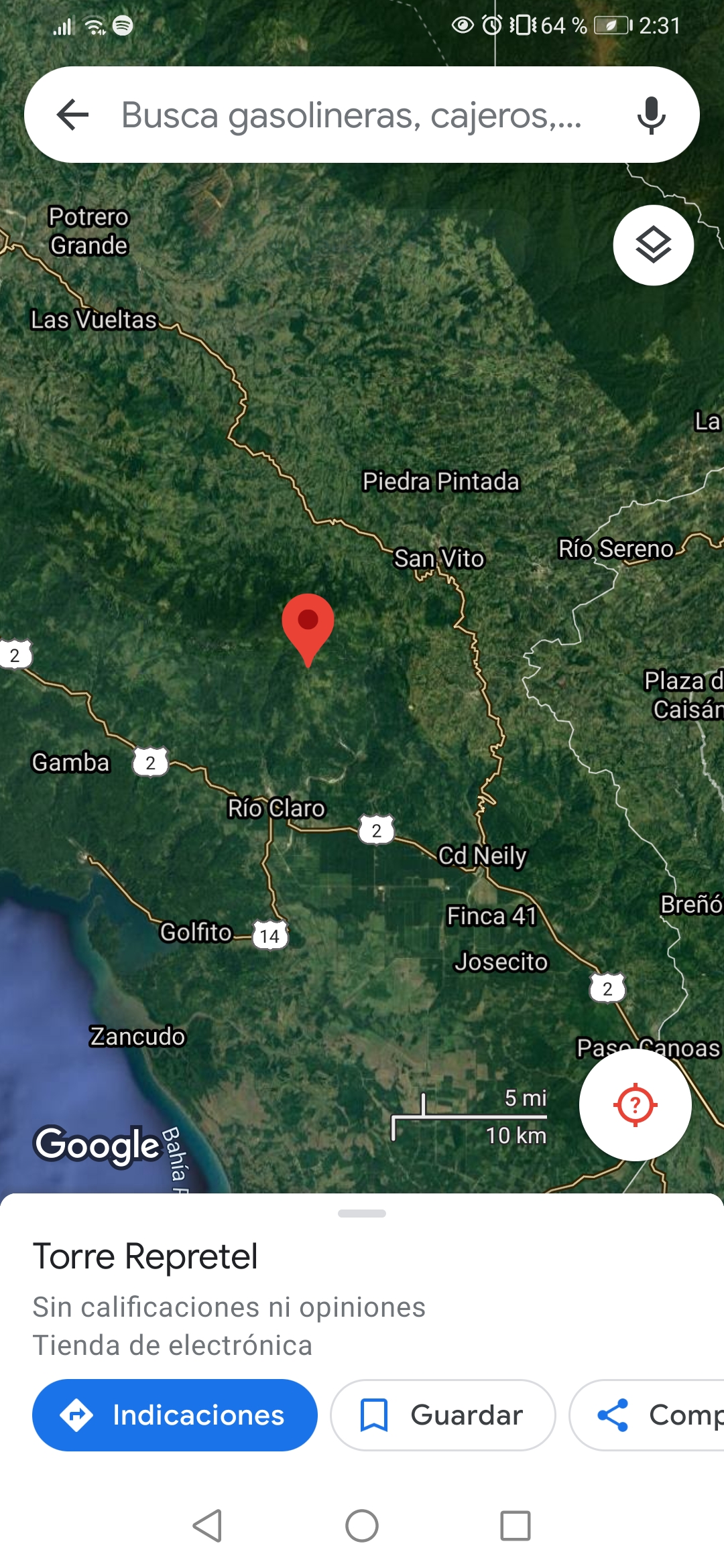The image size is (724, 1568).
Task: Go to the system home screen
Action: [362, 1526]
